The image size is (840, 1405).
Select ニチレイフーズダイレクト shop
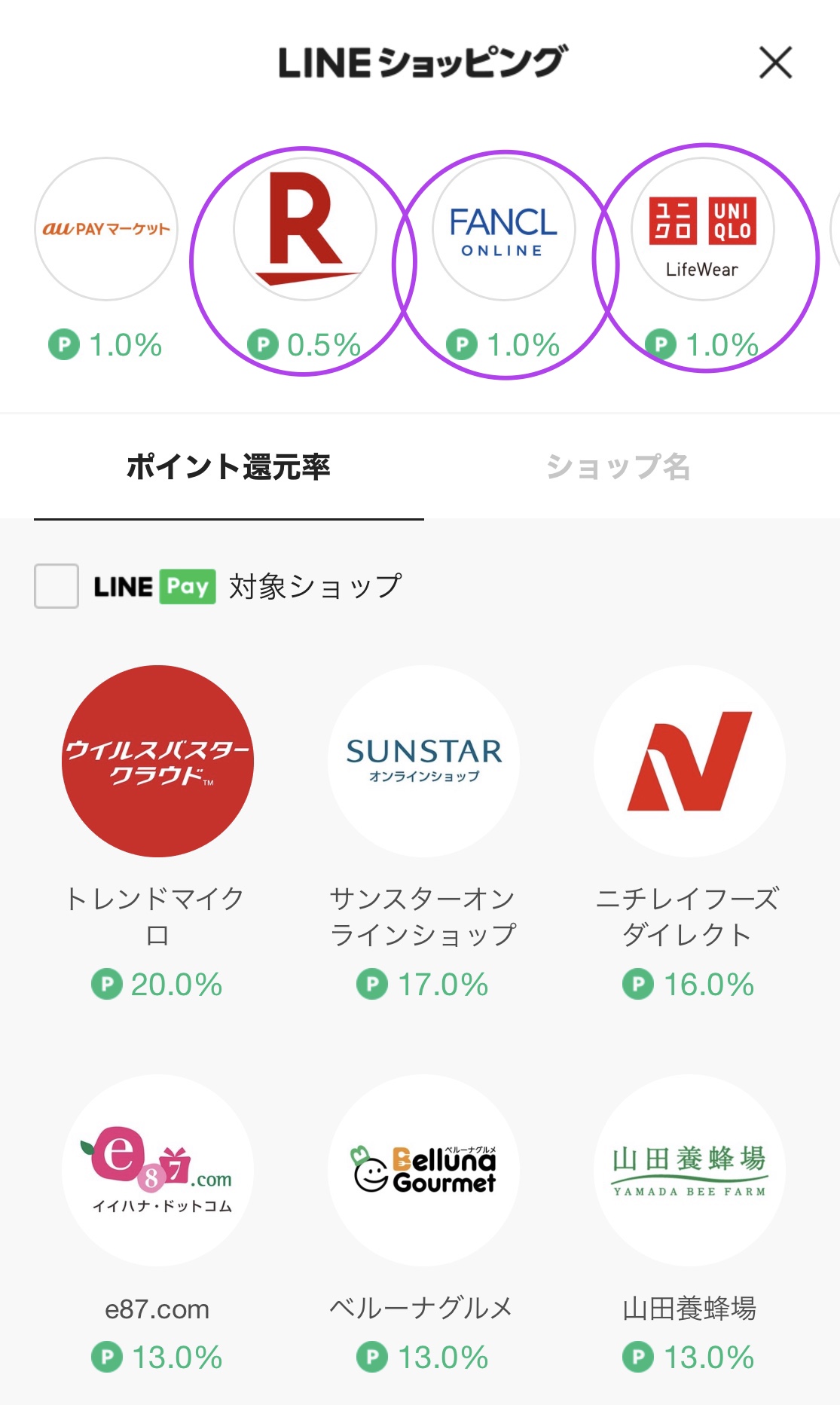click(689, 761)
